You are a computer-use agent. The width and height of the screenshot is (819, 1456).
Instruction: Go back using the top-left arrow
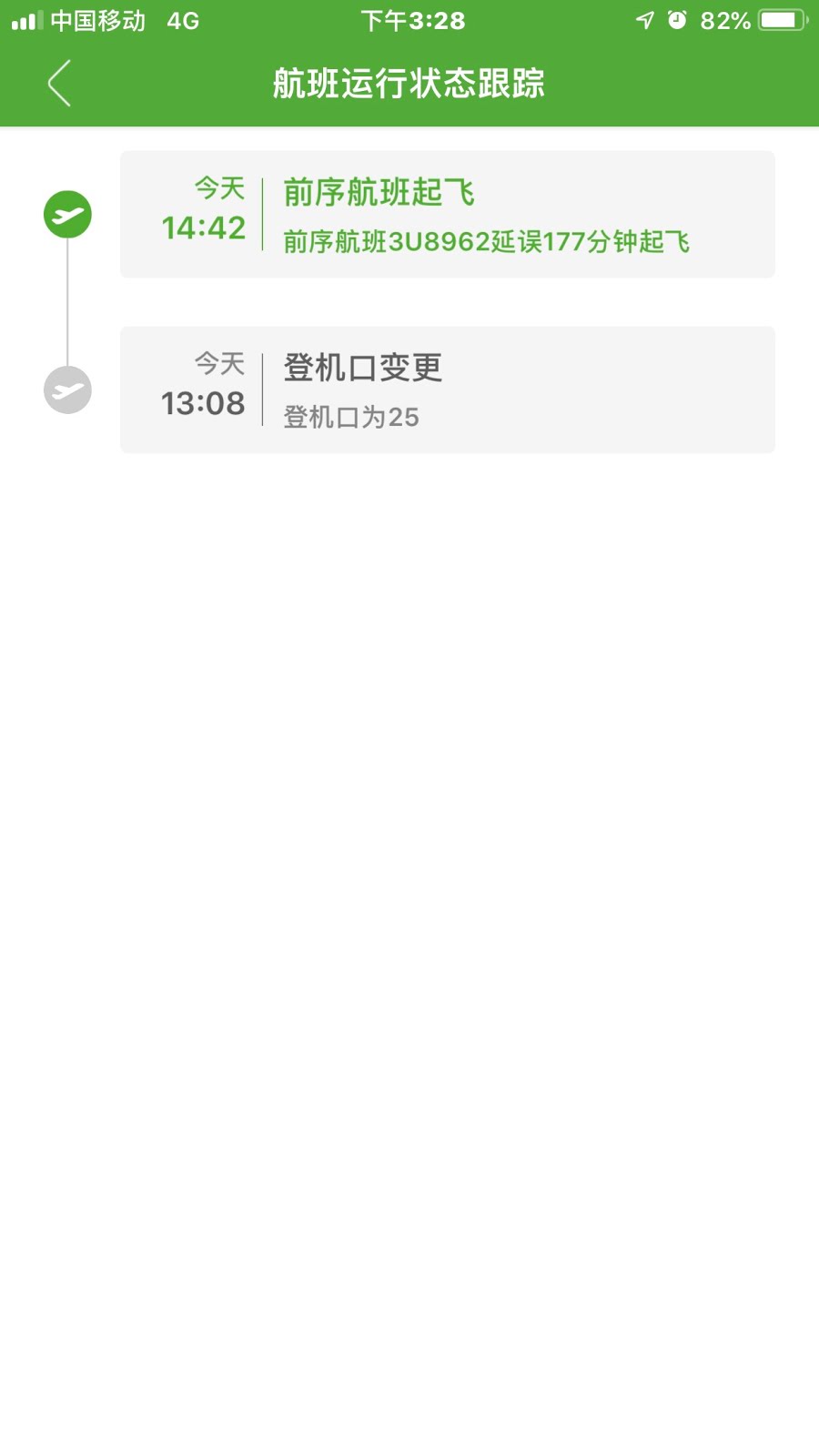point(59,84)
